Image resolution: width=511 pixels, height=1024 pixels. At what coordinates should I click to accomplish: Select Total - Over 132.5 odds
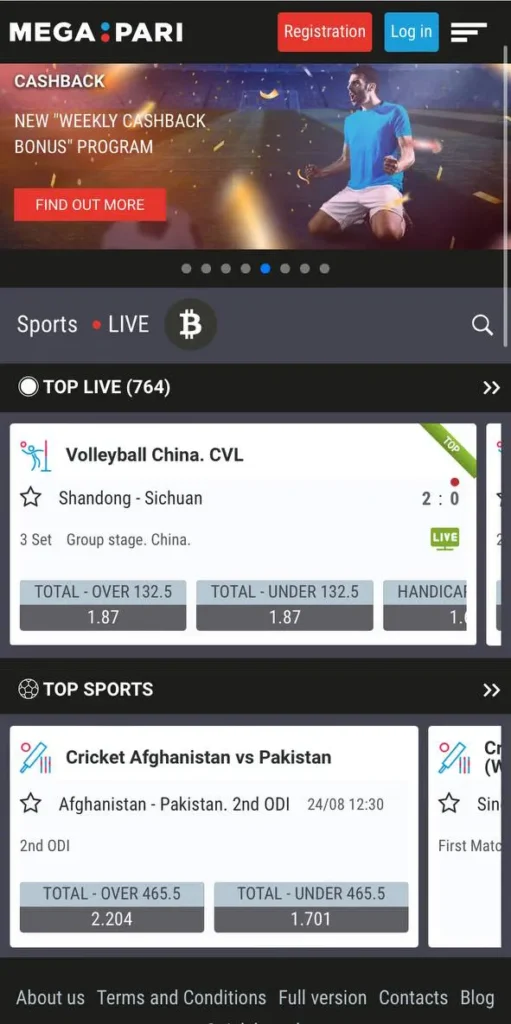click(x=103, y=605)
